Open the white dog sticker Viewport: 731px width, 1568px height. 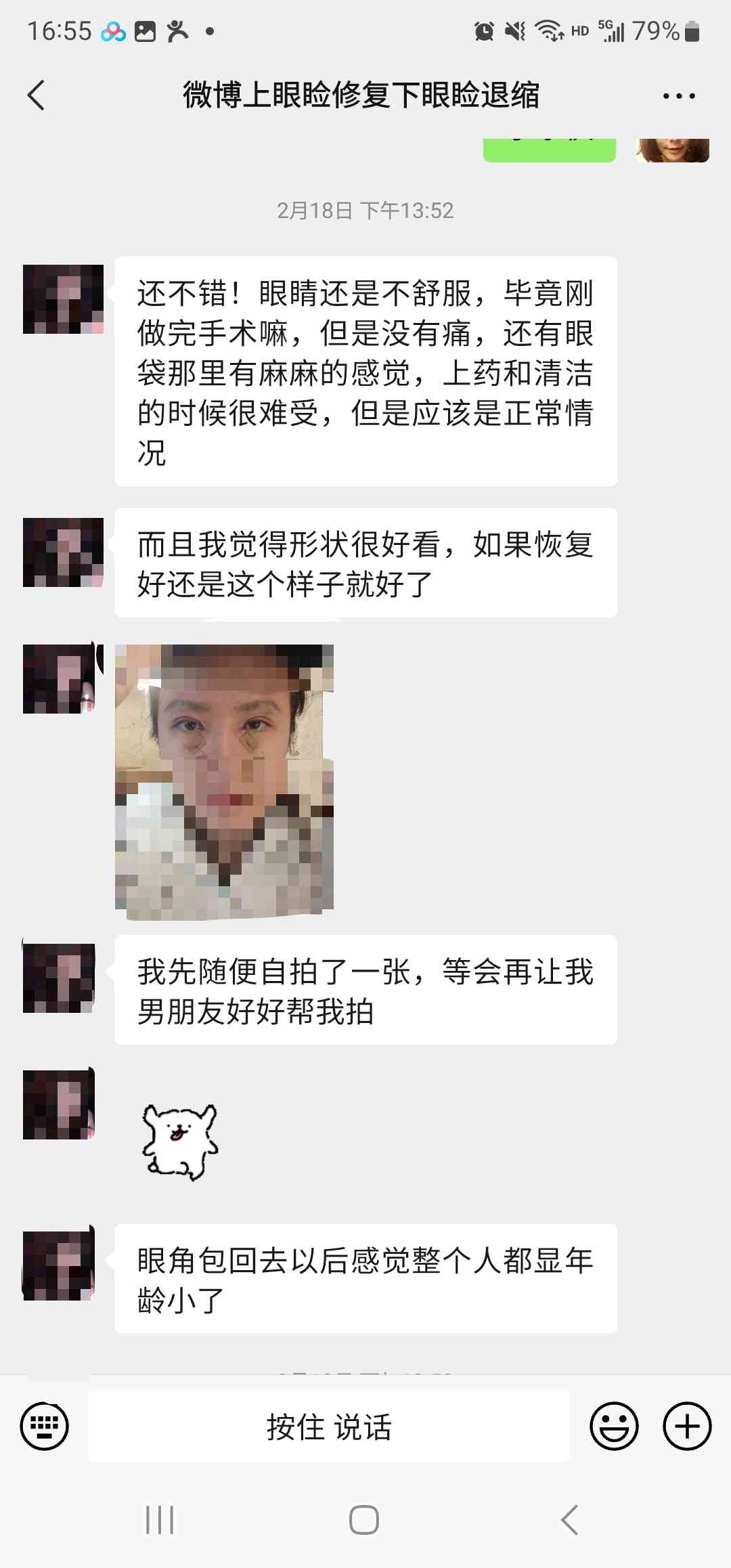[180, 1142]
